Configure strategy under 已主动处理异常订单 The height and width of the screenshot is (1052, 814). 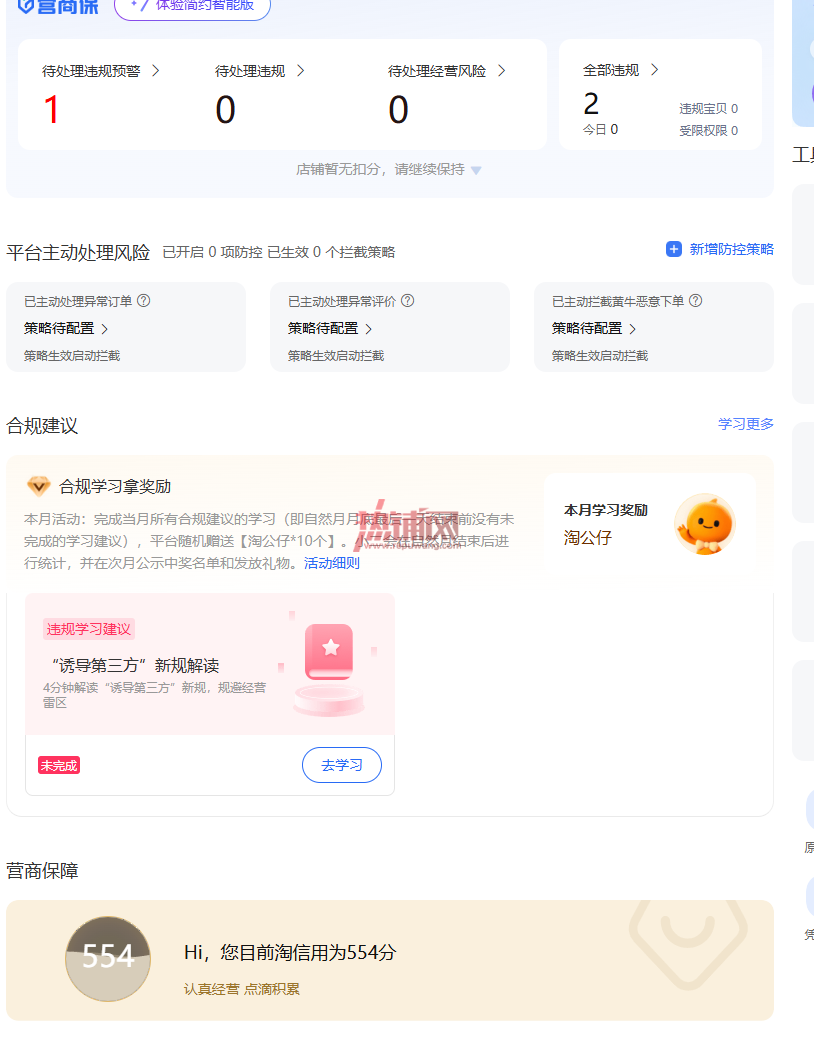[66, 329]
